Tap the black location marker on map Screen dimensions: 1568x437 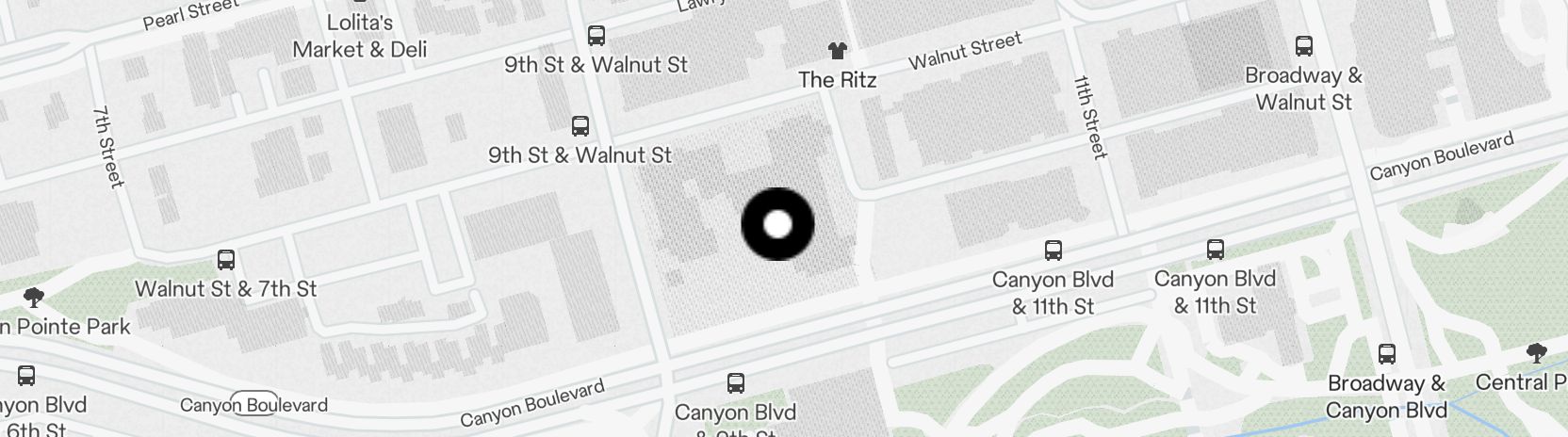coord(777,224)
